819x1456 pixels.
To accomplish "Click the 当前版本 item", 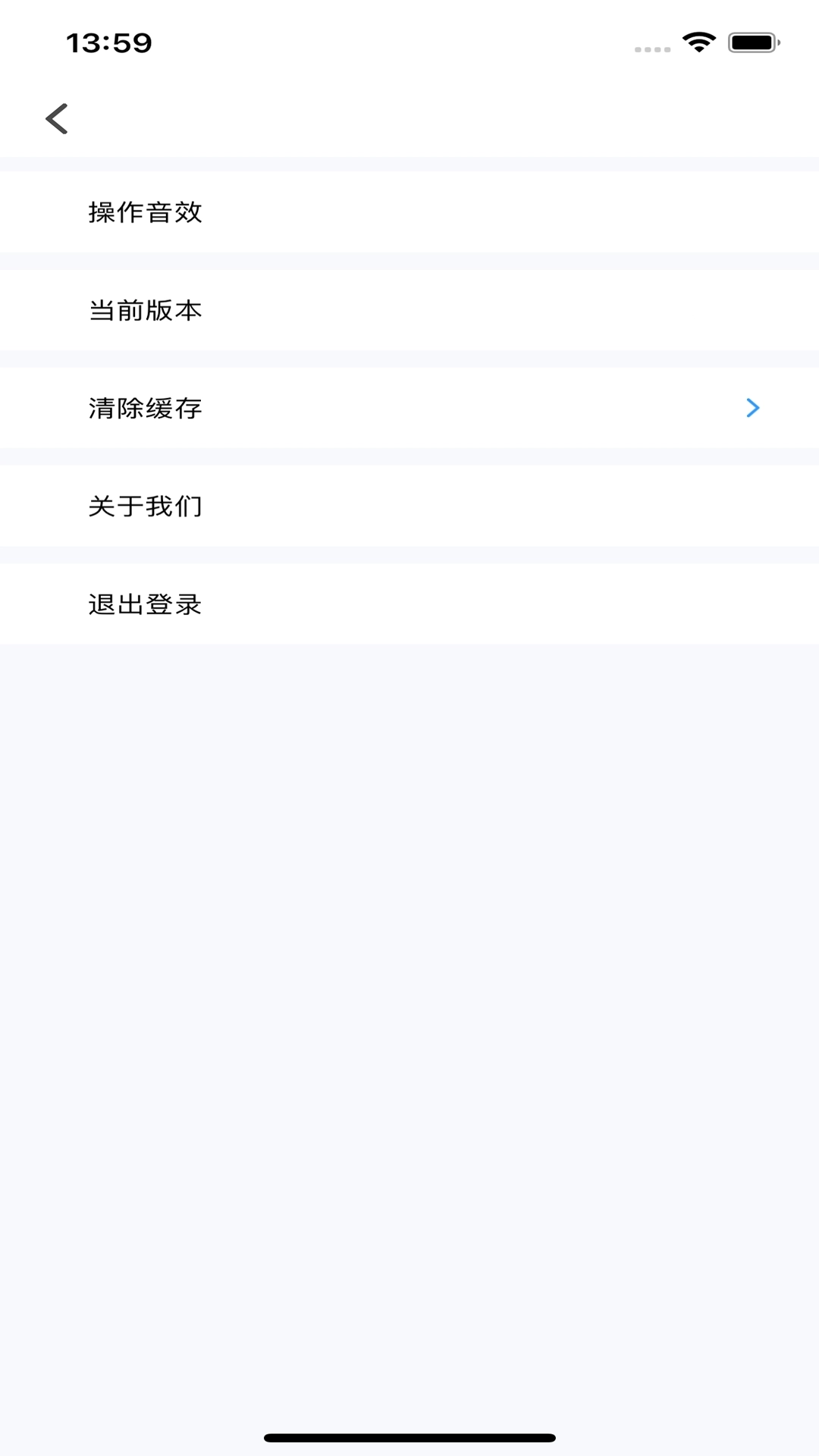I will (409, 311).
